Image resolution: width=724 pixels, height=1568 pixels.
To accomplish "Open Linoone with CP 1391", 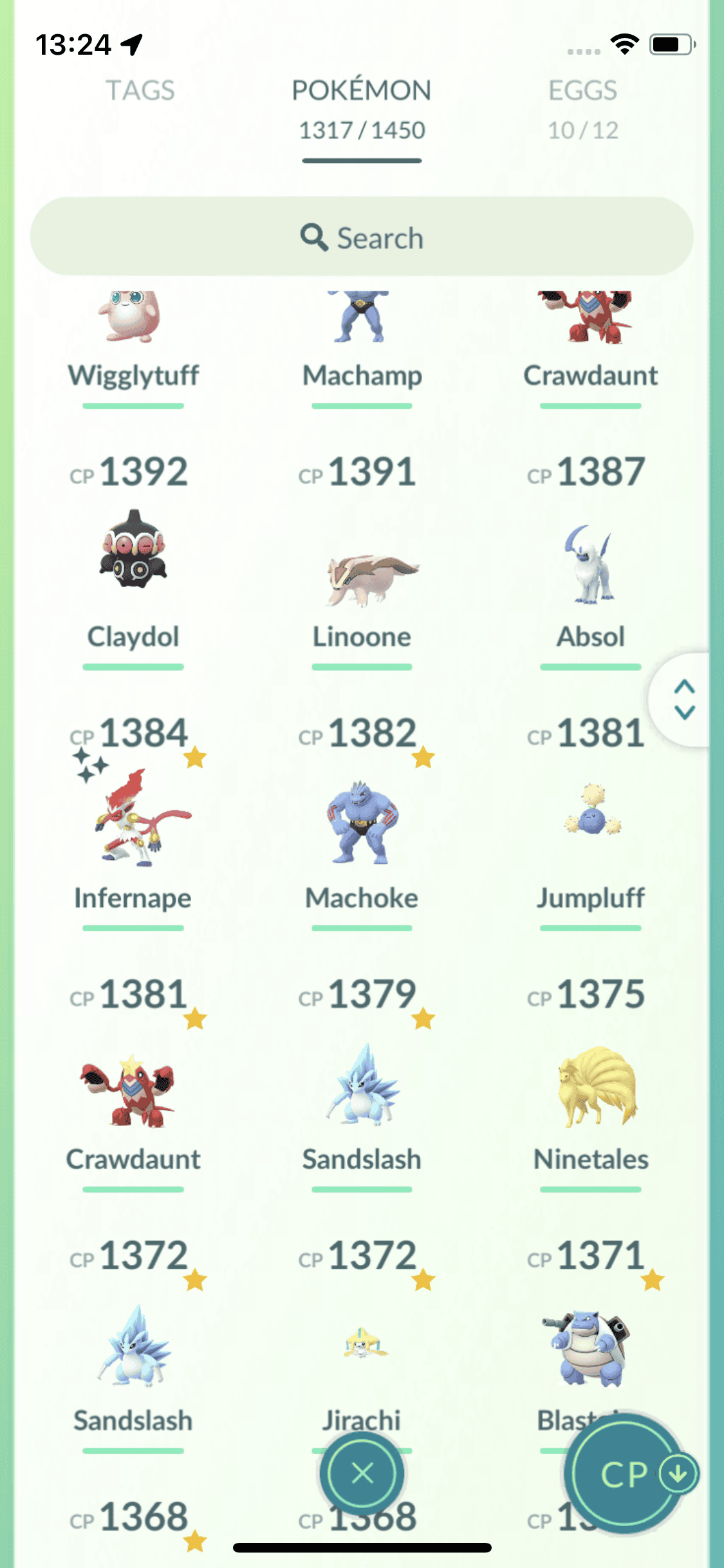I will 362,579.
